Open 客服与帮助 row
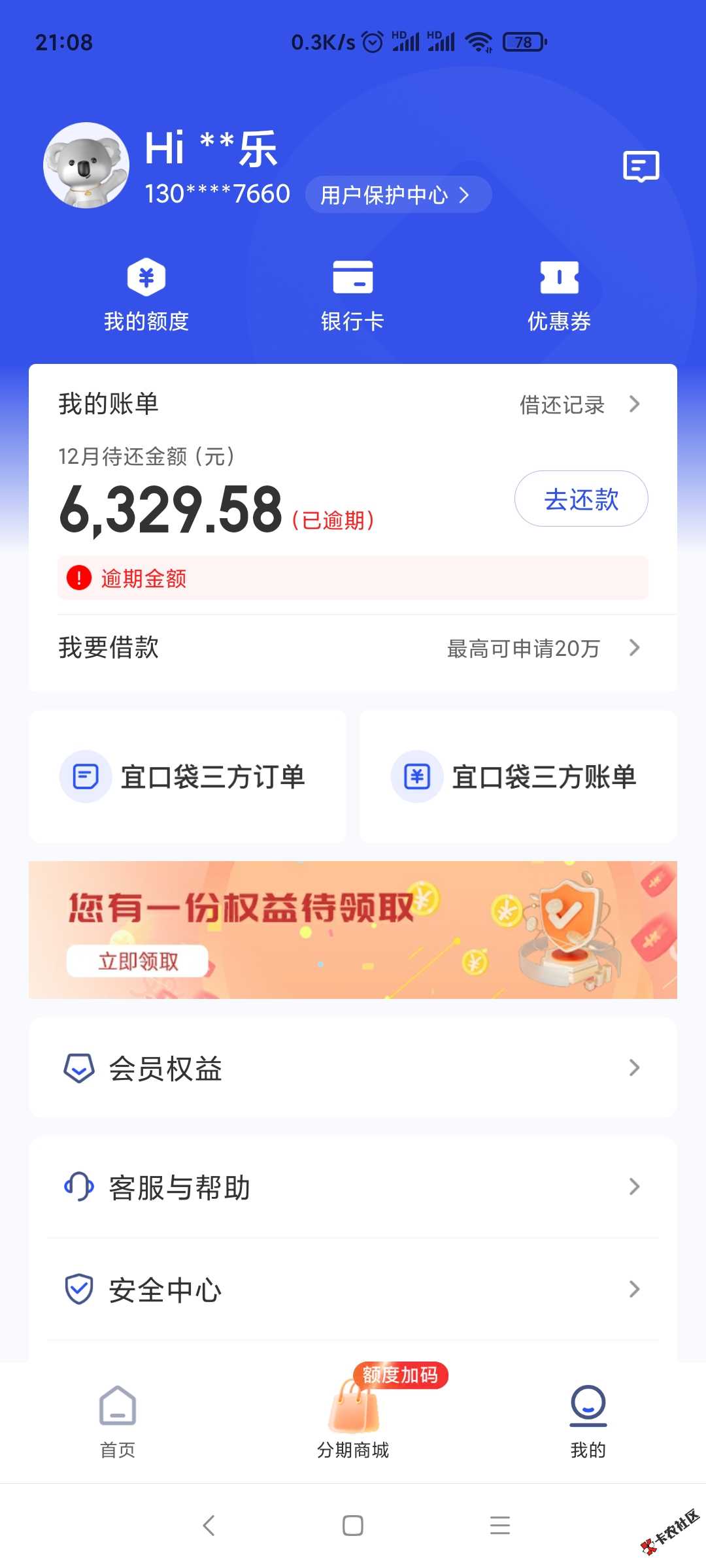 [352, 1187]
